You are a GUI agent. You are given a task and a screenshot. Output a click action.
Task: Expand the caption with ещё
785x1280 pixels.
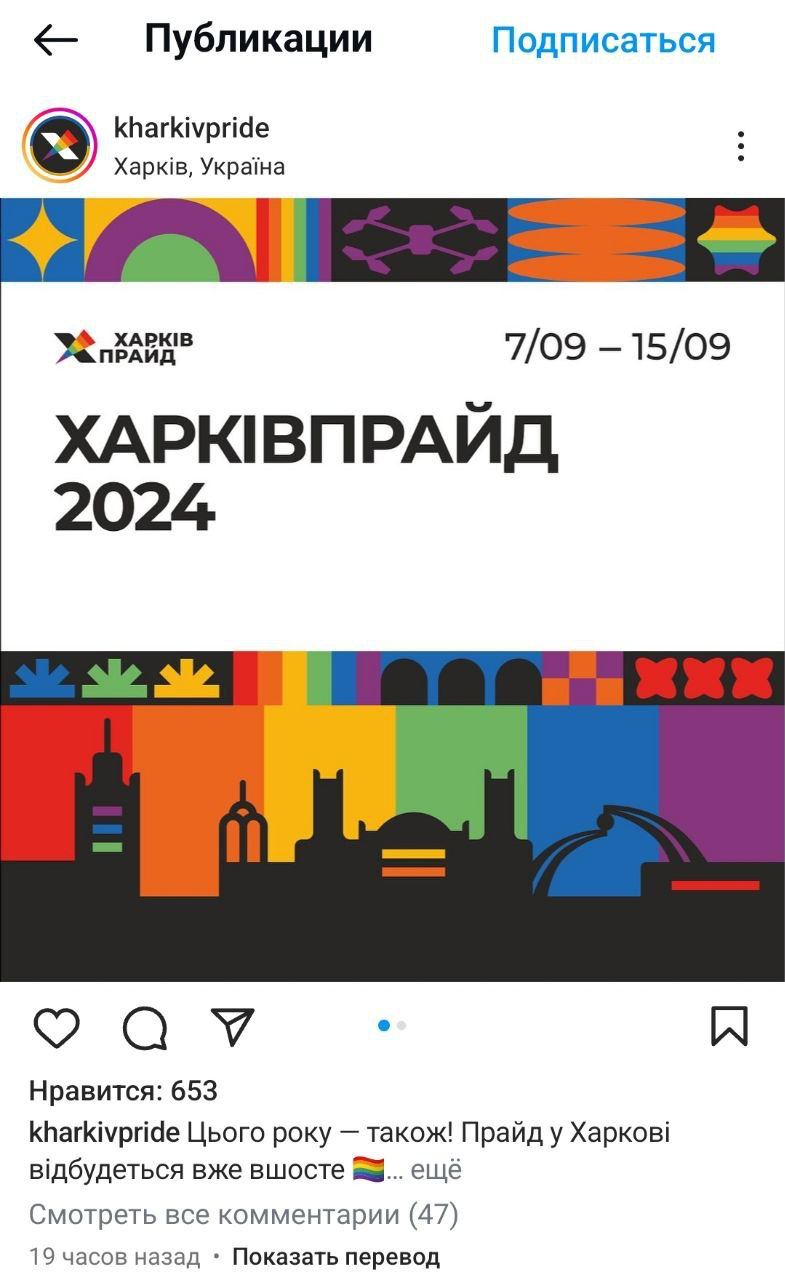(x=438, y=1170)
